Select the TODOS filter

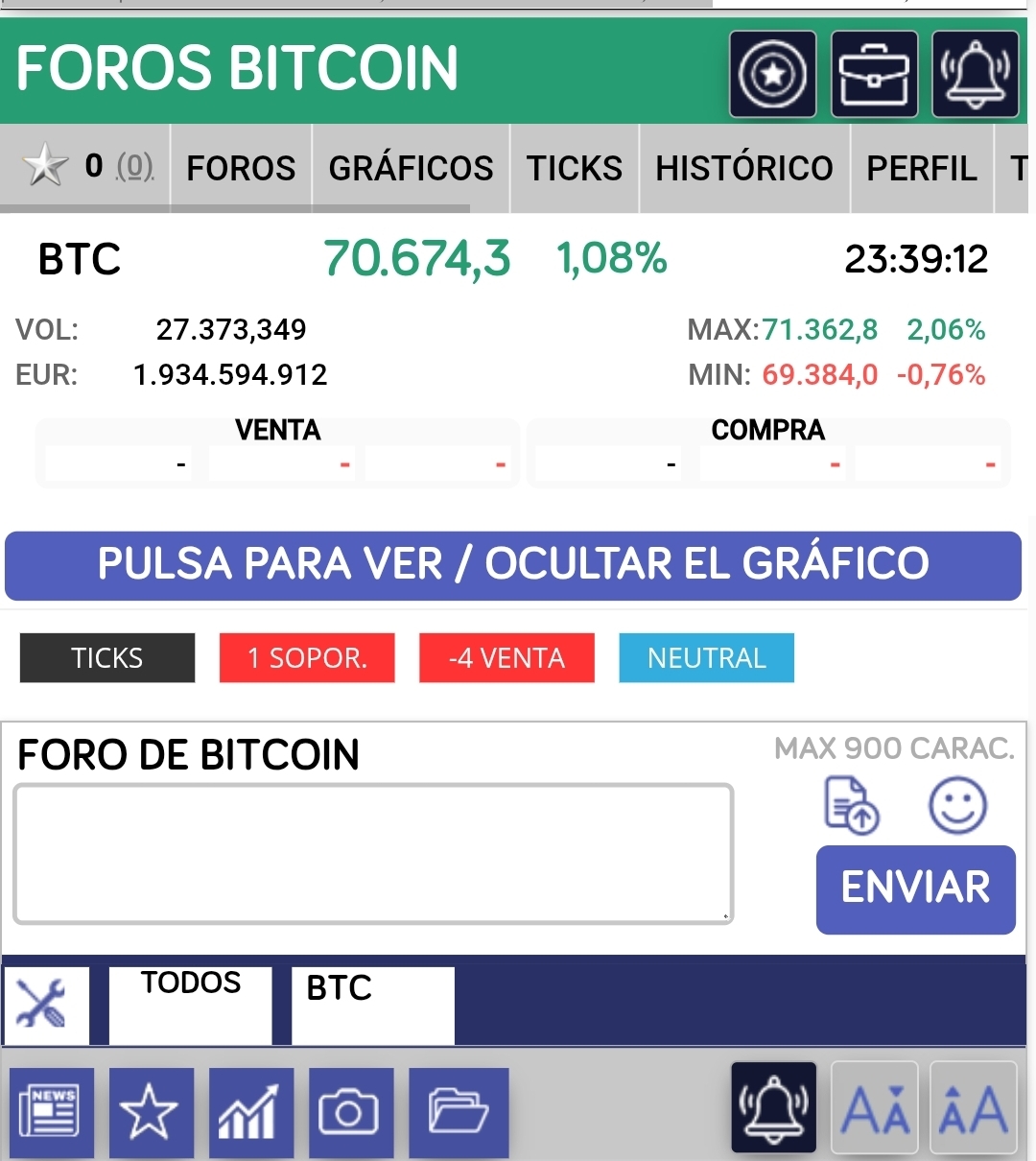(190, 1005)
